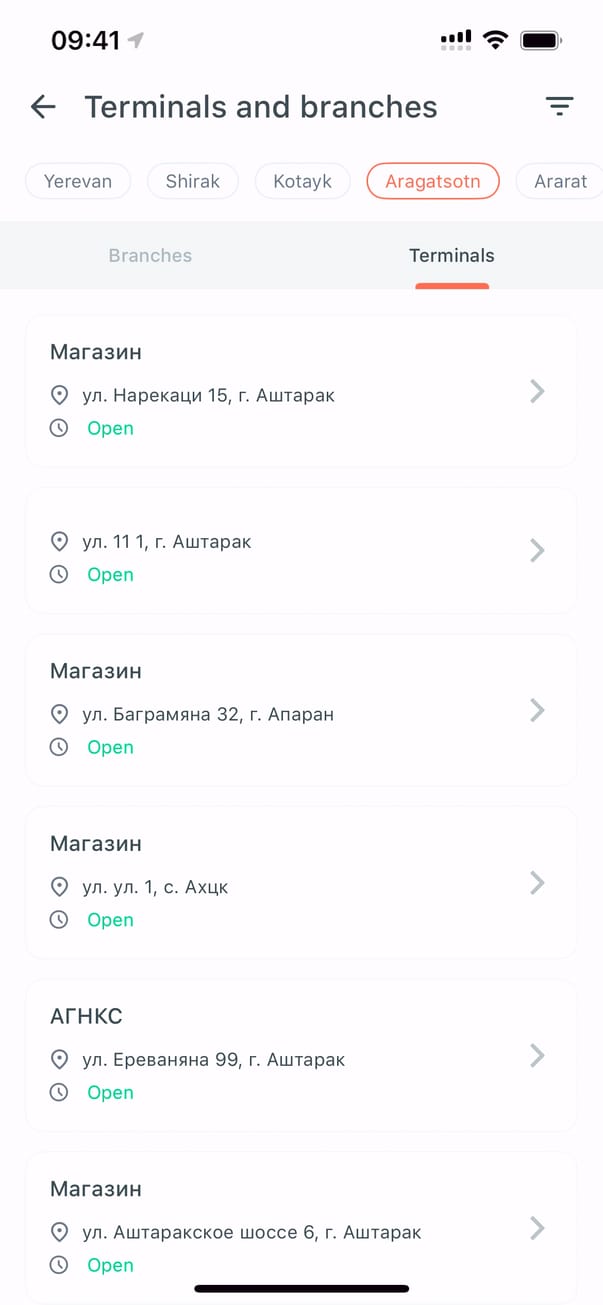Select the Ararat region chip

pyautogui.click(x=560, y=182)
